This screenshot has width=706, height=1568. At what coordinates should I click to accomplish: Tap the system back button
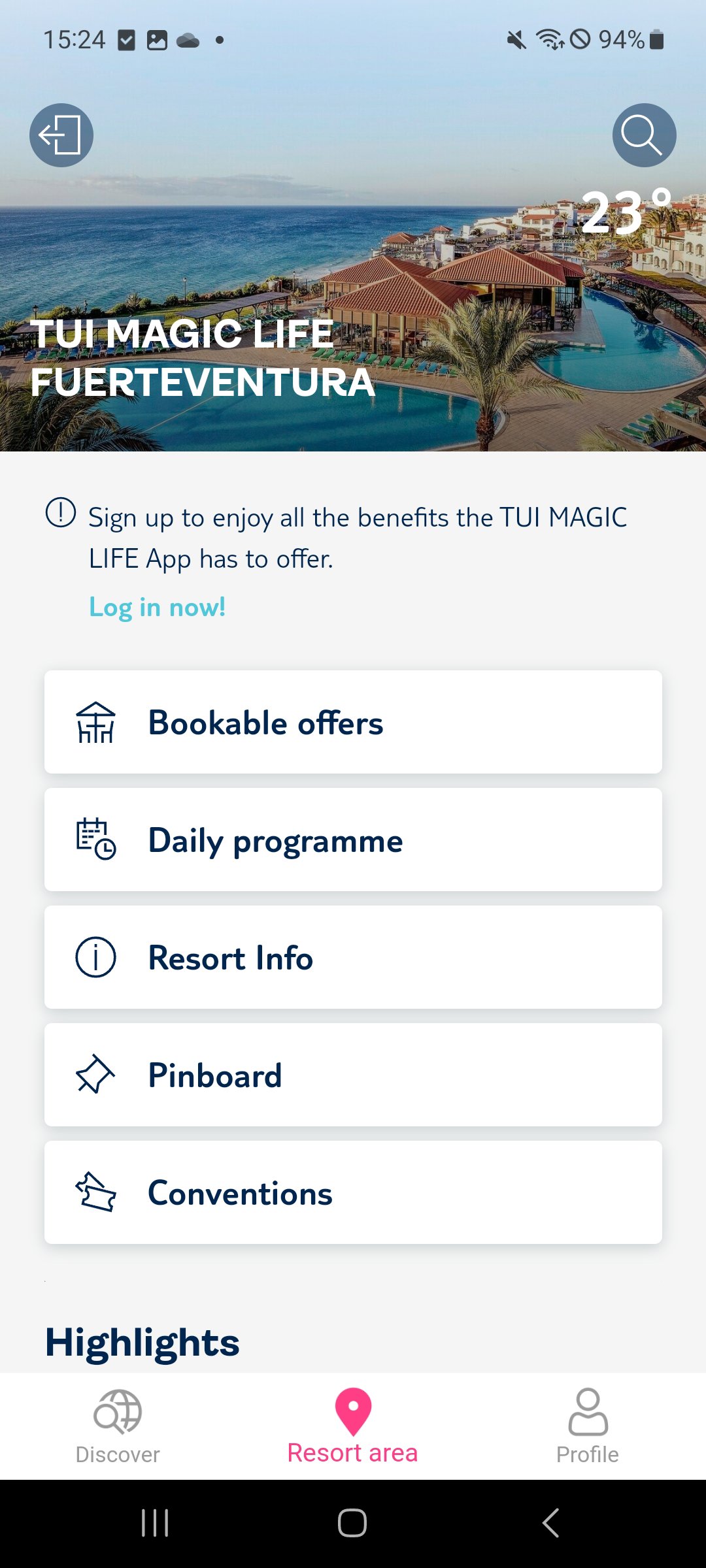click(551, 1523)
